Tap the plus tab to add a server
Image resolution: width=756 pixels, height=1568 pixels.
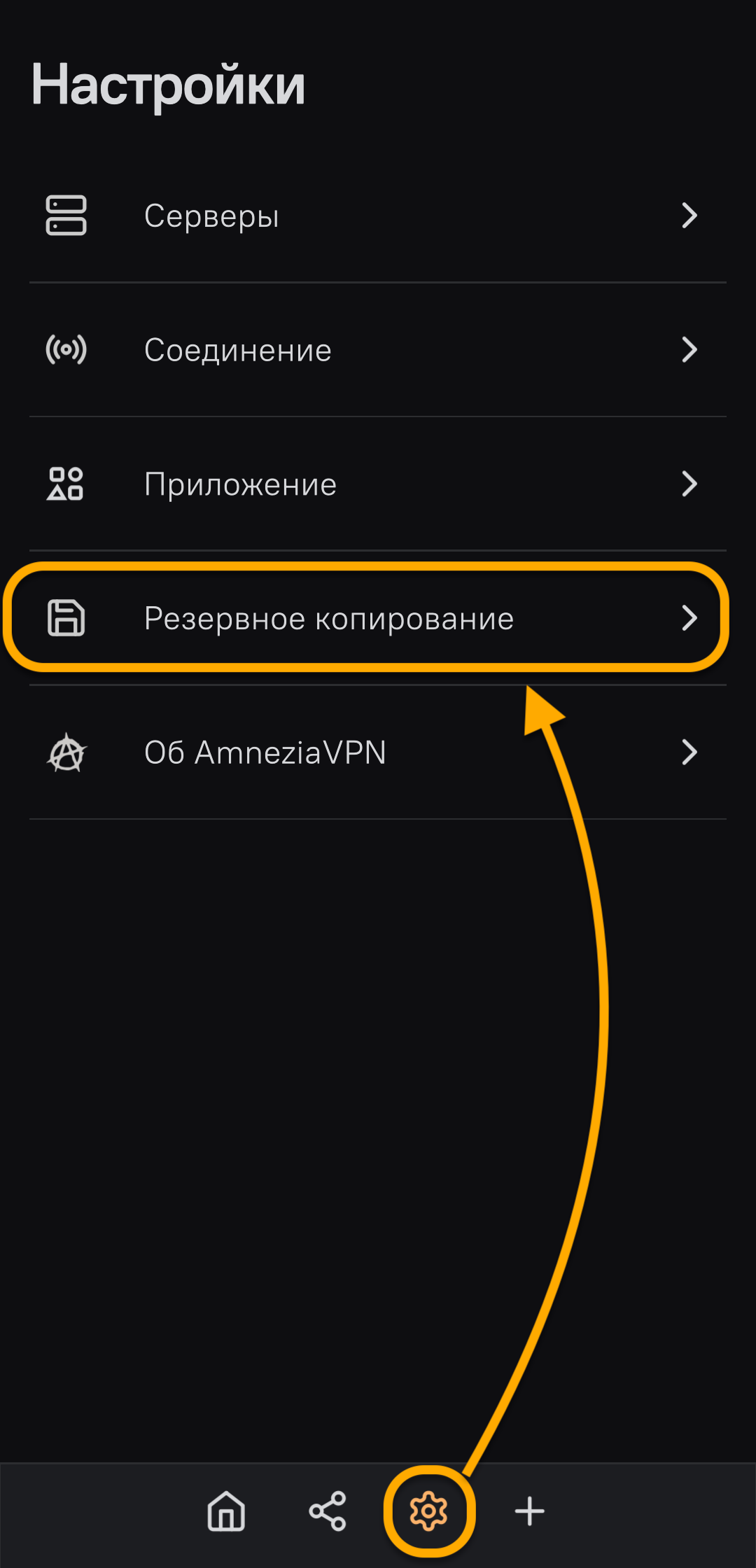click(x=530, y=1511)
